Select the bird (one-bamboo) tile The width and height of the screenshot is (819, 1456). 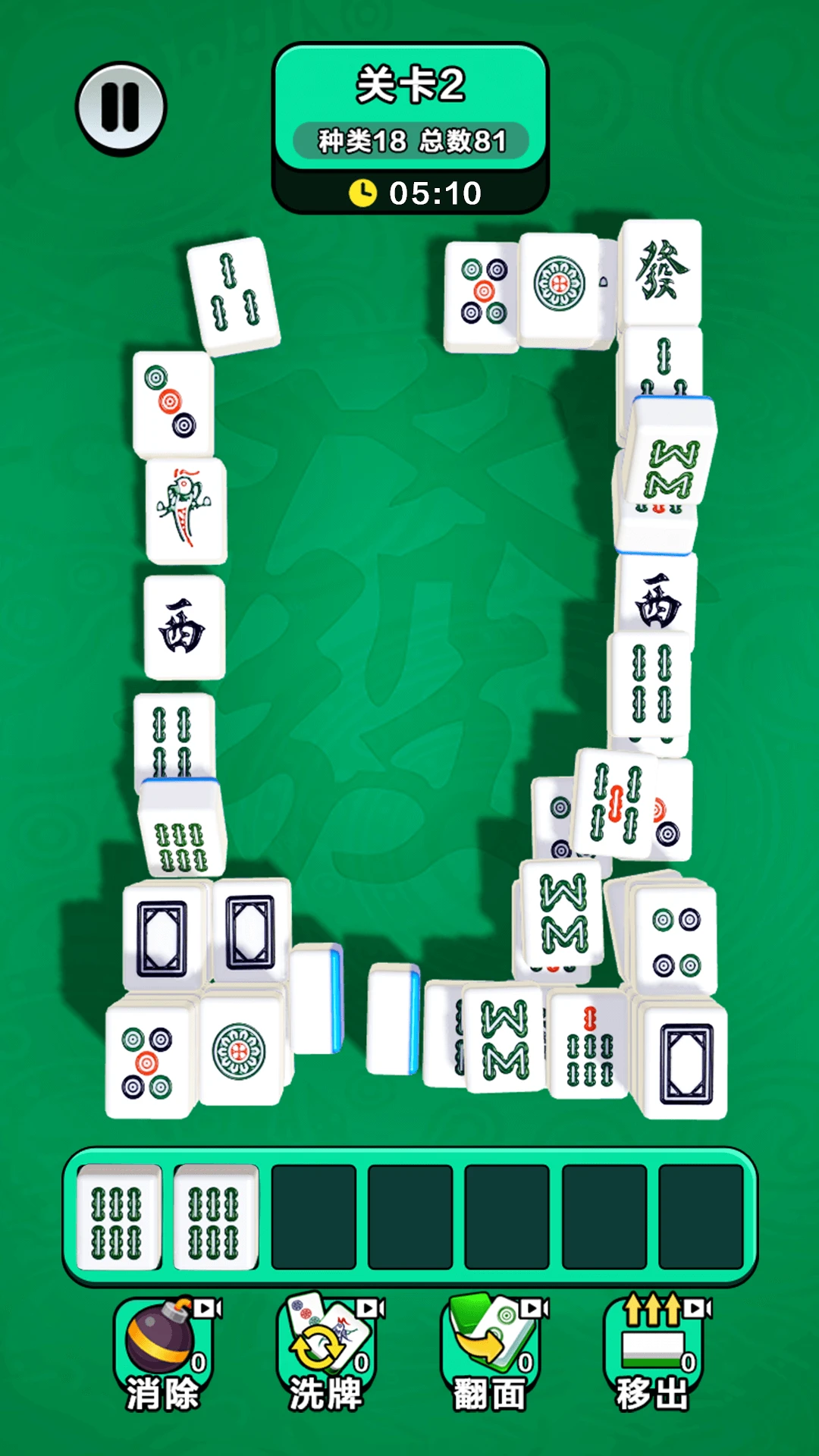[185, 510]
